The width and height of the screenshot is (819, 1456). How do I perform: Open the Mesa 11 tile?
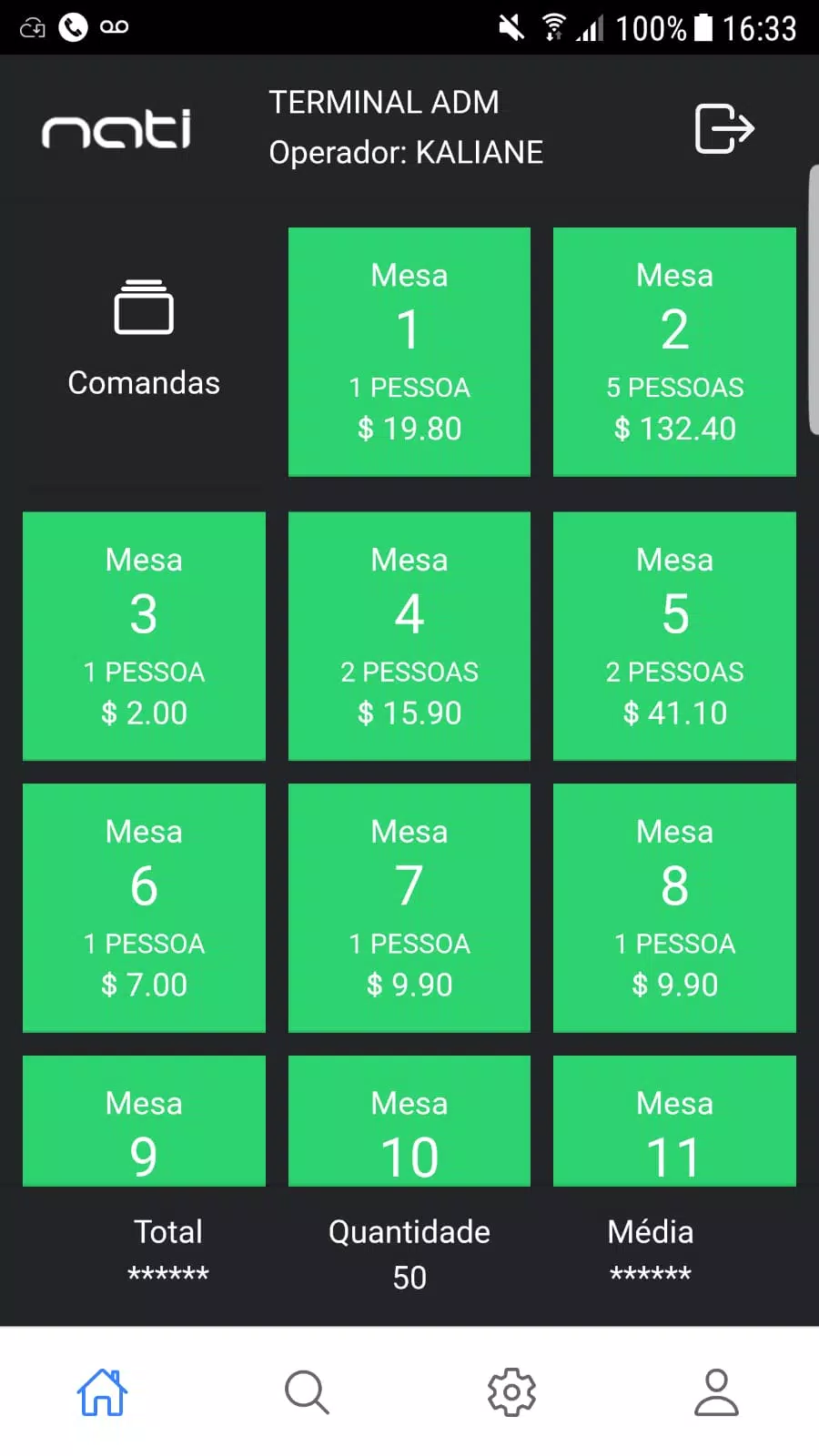coord(674,1120)
